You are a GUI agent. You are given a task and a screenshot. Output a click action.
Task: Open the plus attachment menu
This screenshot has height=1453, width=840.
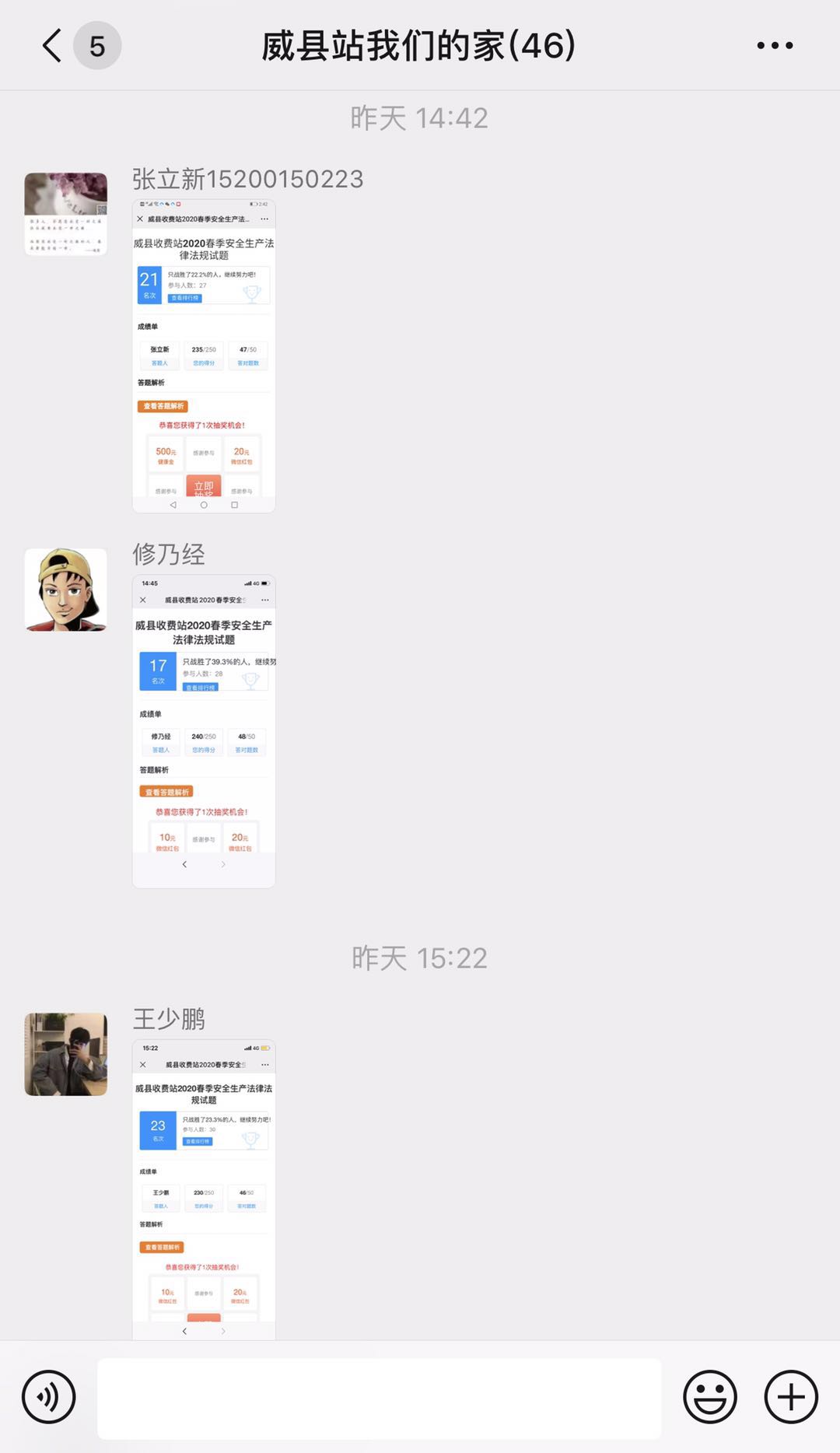[x=791, y=1397]
